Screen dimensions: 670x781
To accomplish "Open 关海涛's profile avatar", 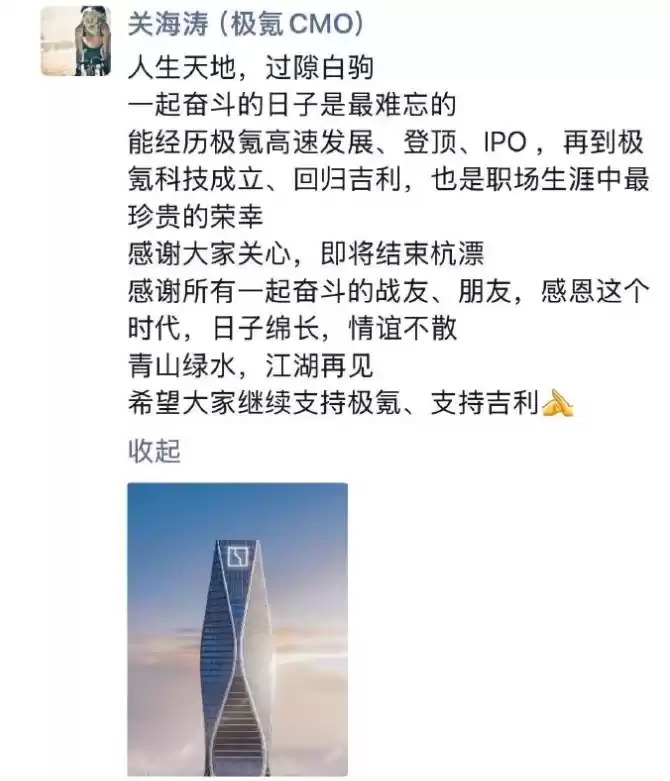I will [x=75, y=41].
